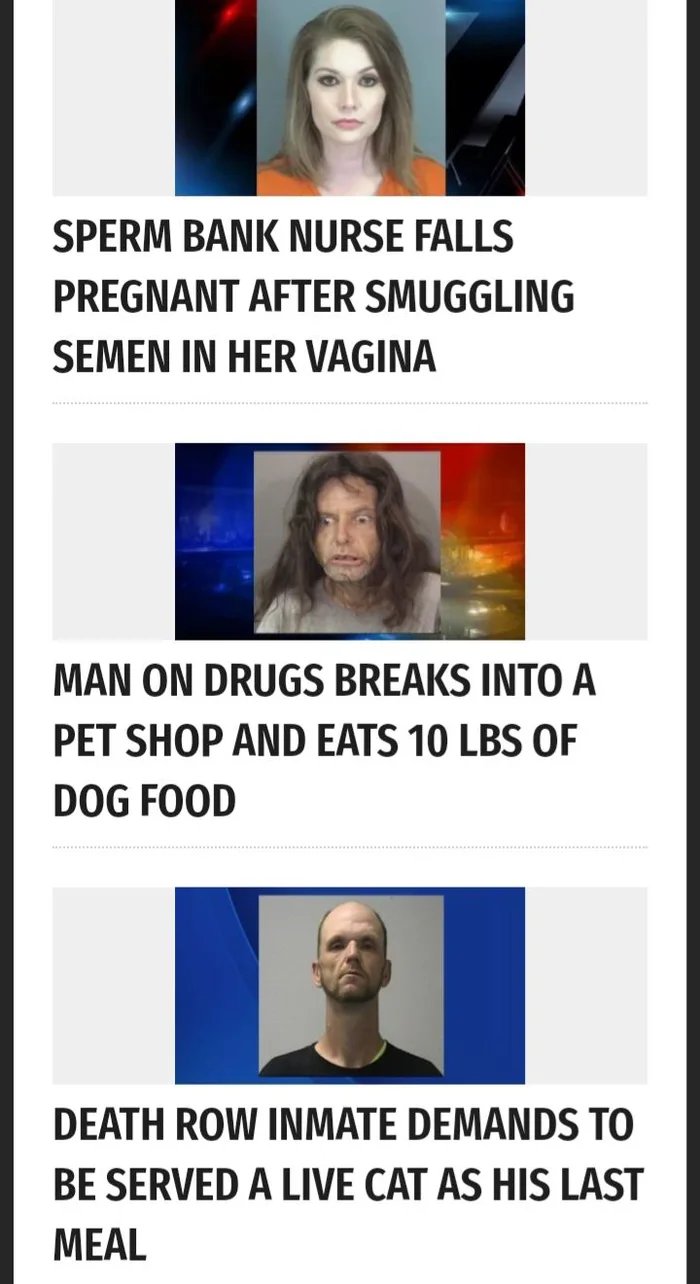The image size is (700, 1284).
Task: Tap the thumbnail above the dog food story
Action: click(349, 541)
